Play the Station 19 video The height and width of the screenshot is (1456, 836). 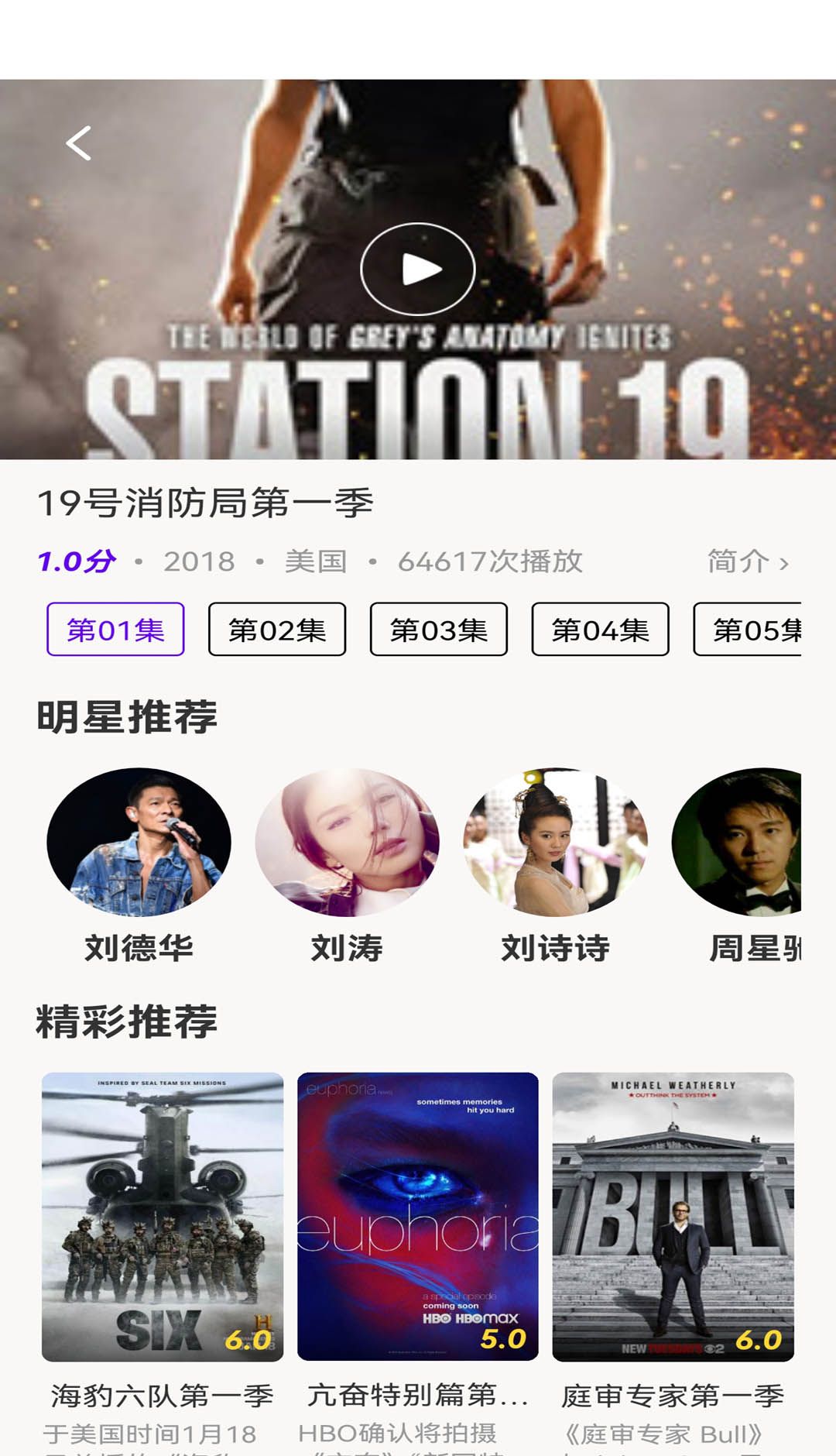[x=418, y=269]
